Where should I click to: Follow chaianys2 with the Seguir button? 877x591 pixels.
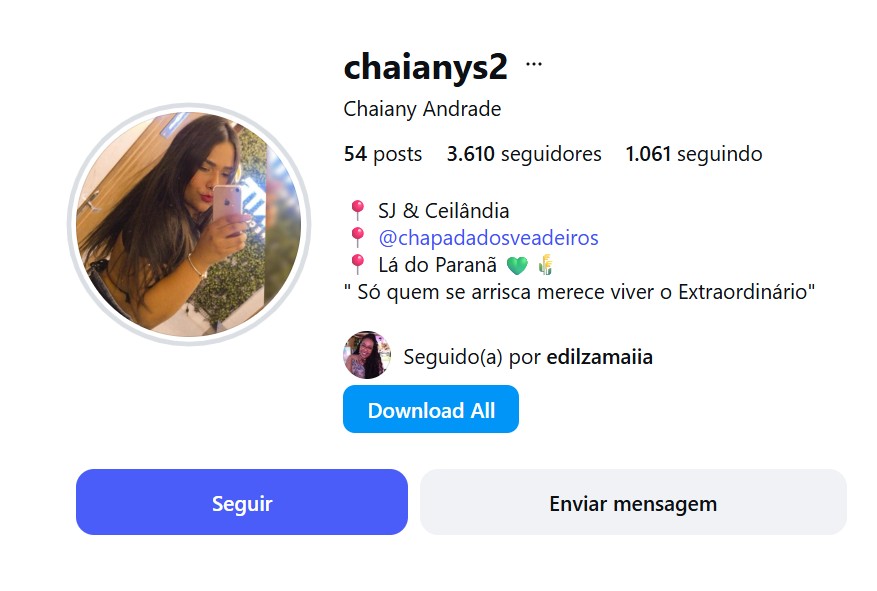pyautogui.click(x=242, y=503)
